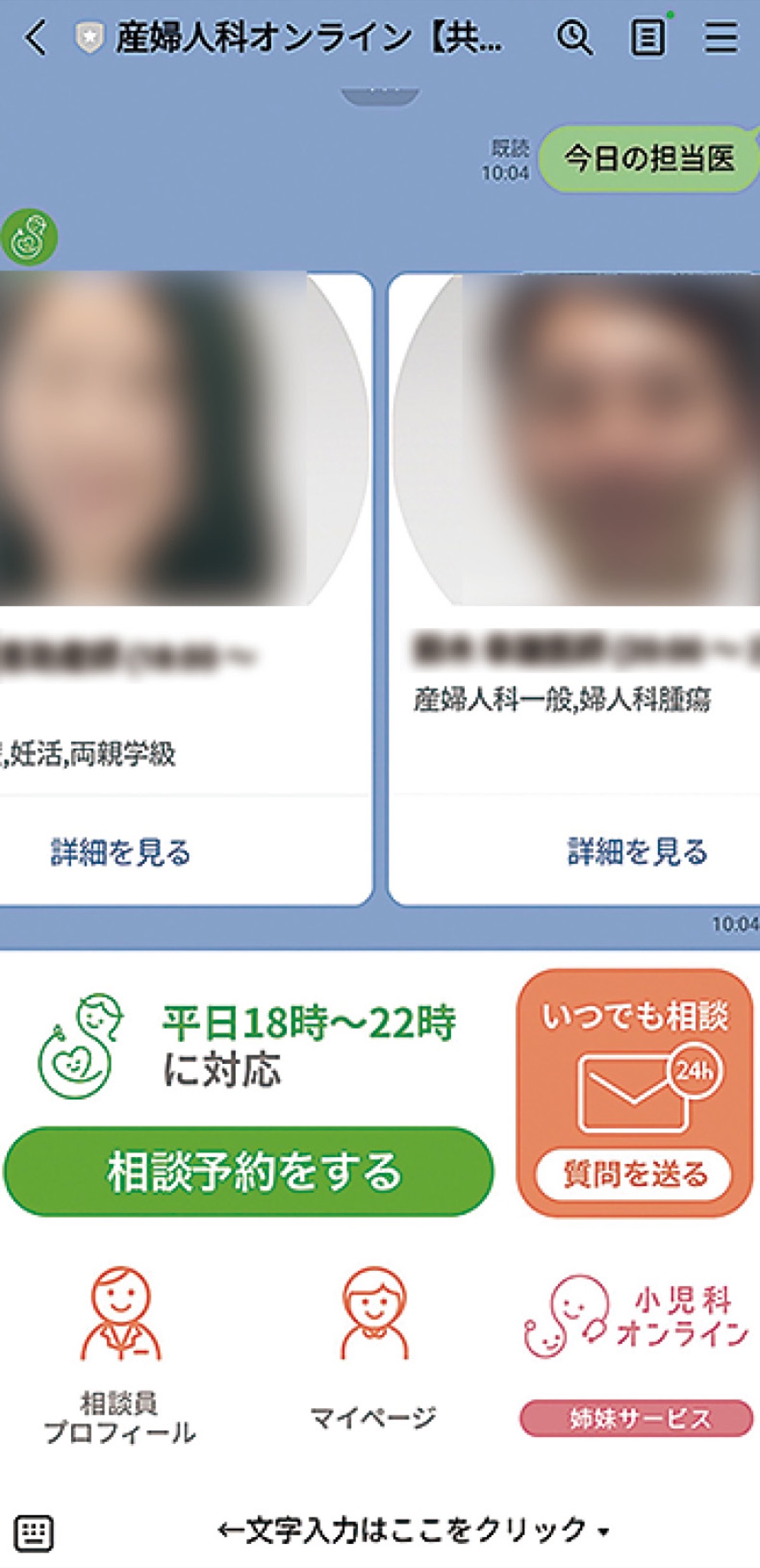Image resolution: width=760 pixels, height=1568 pixels.
Task: Switch to keyboard input
Action: pyautogui.click(x=34, y=1533)
